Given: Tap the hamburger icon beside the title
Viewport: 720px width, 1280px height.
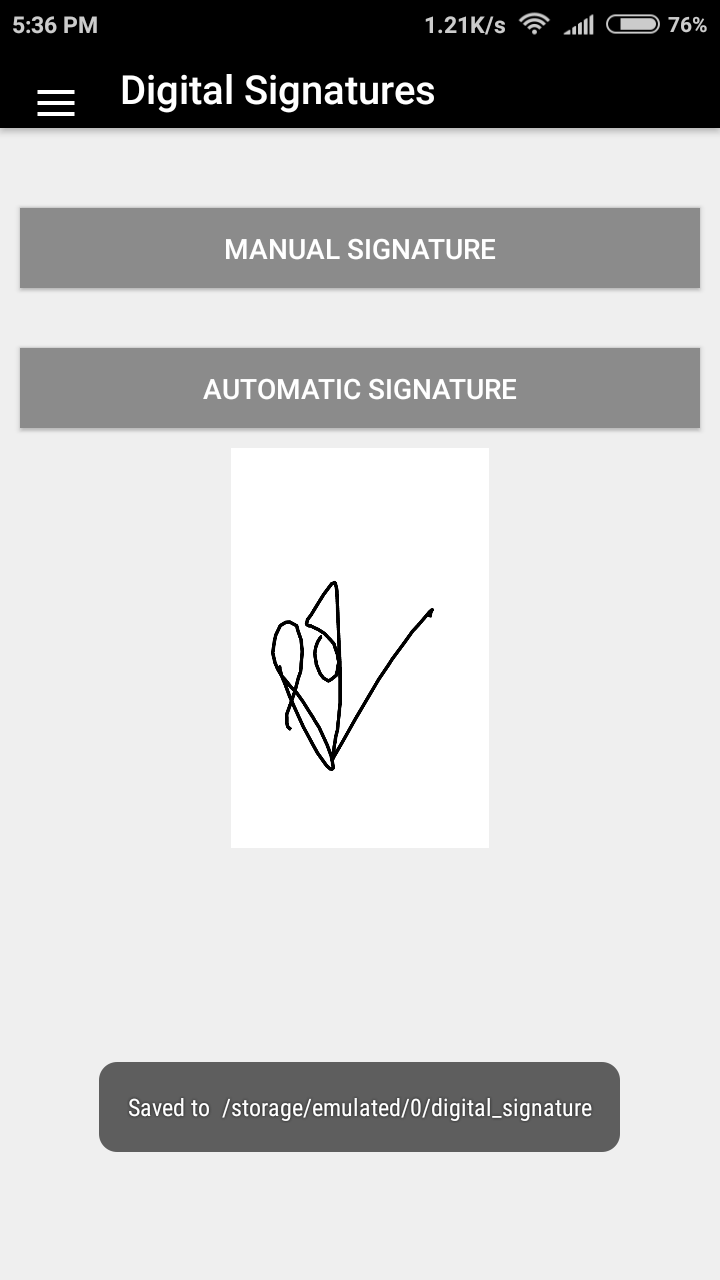Looking at the screenshot, I should tap(56, 101).
